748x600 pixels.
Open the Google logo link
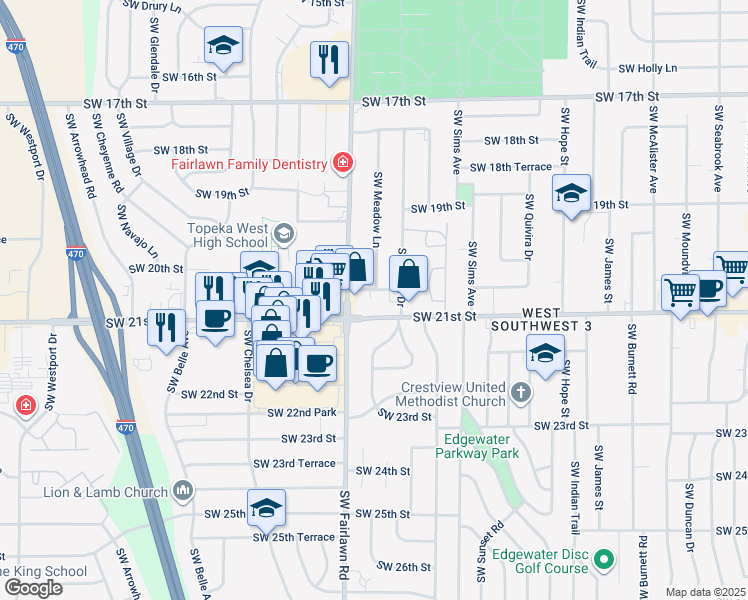33,588
